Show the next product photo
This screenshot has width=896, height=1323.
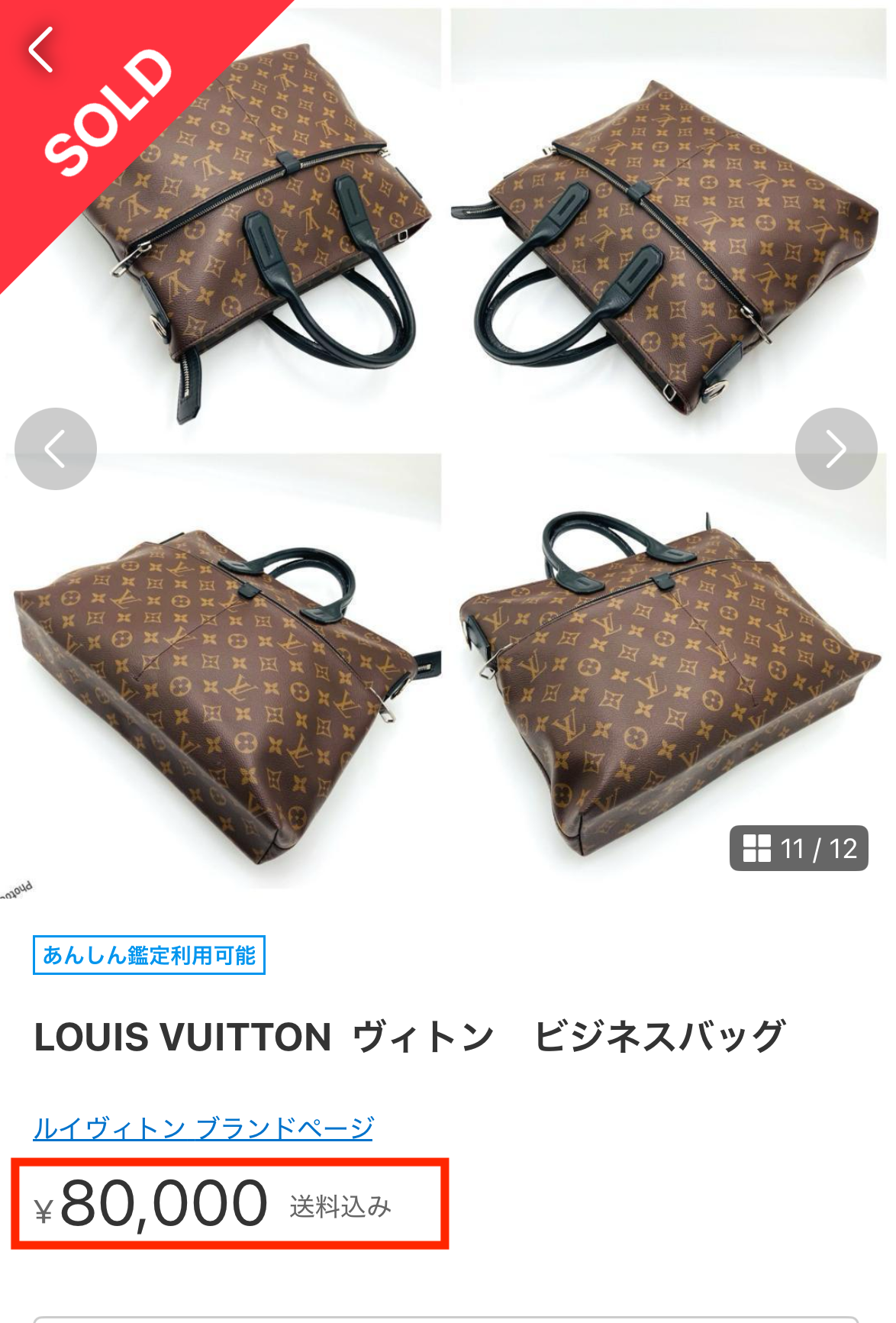point(836,449)
